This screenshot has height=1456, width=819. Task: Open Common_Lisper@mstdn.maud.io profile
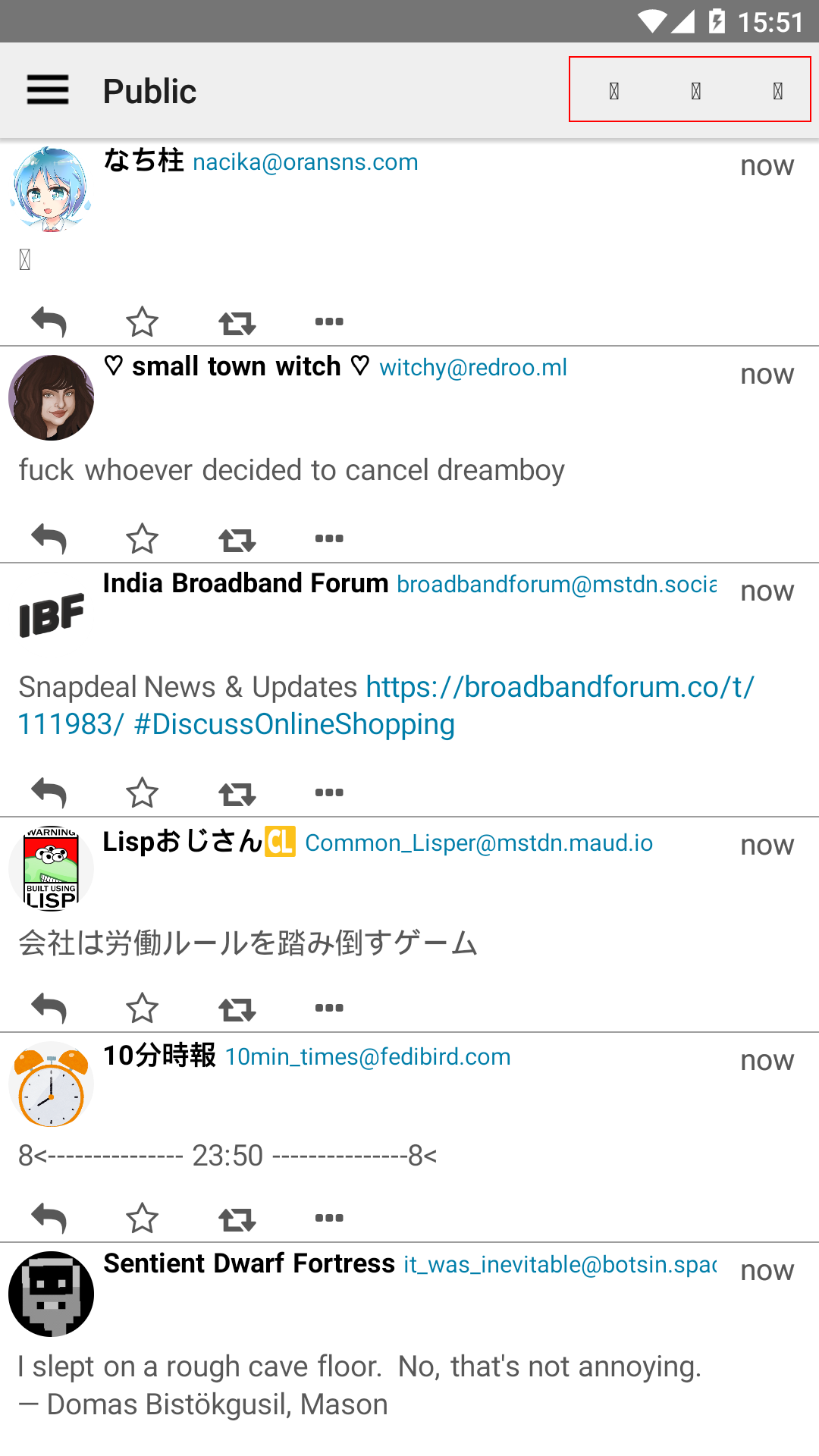coord(479,843)
